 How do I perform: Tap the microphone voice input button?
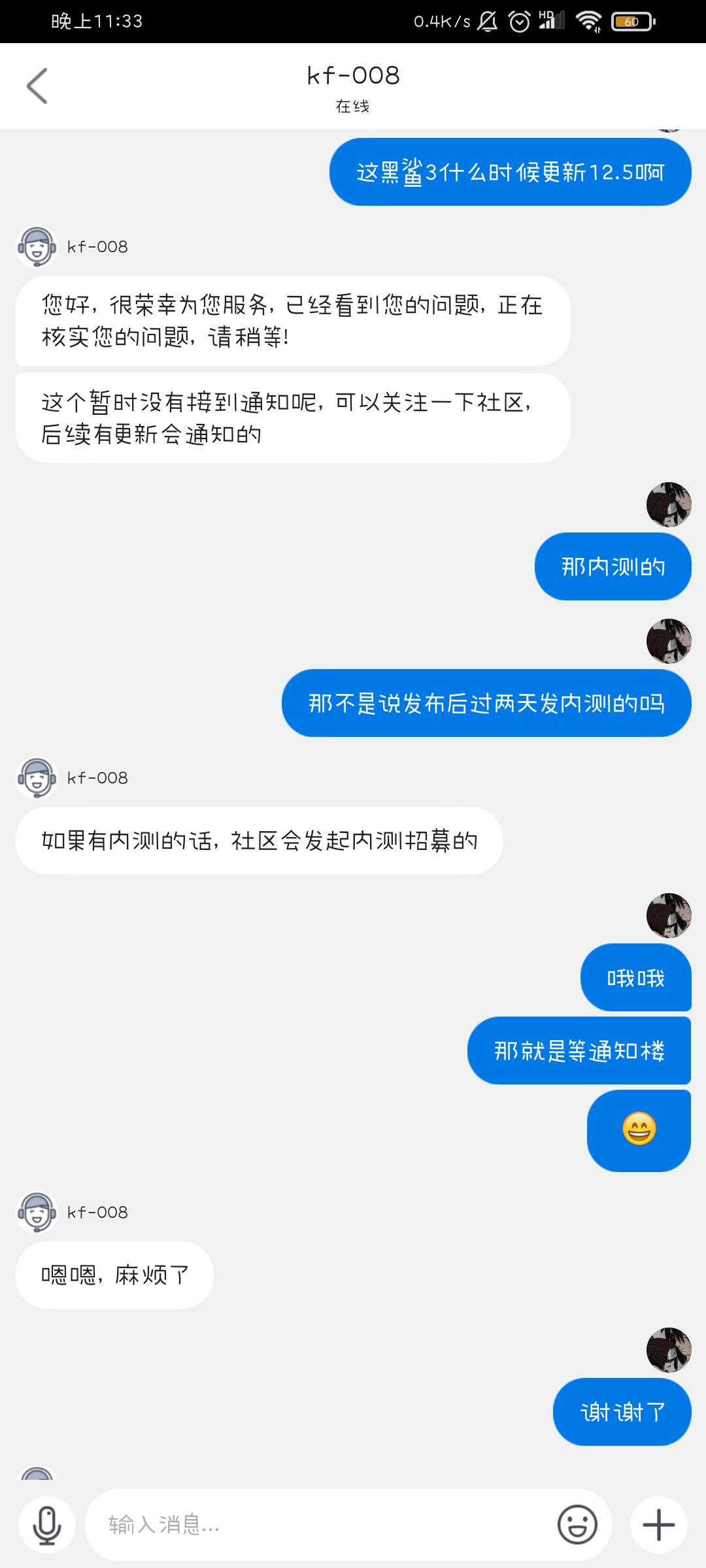coord(47,1525)
